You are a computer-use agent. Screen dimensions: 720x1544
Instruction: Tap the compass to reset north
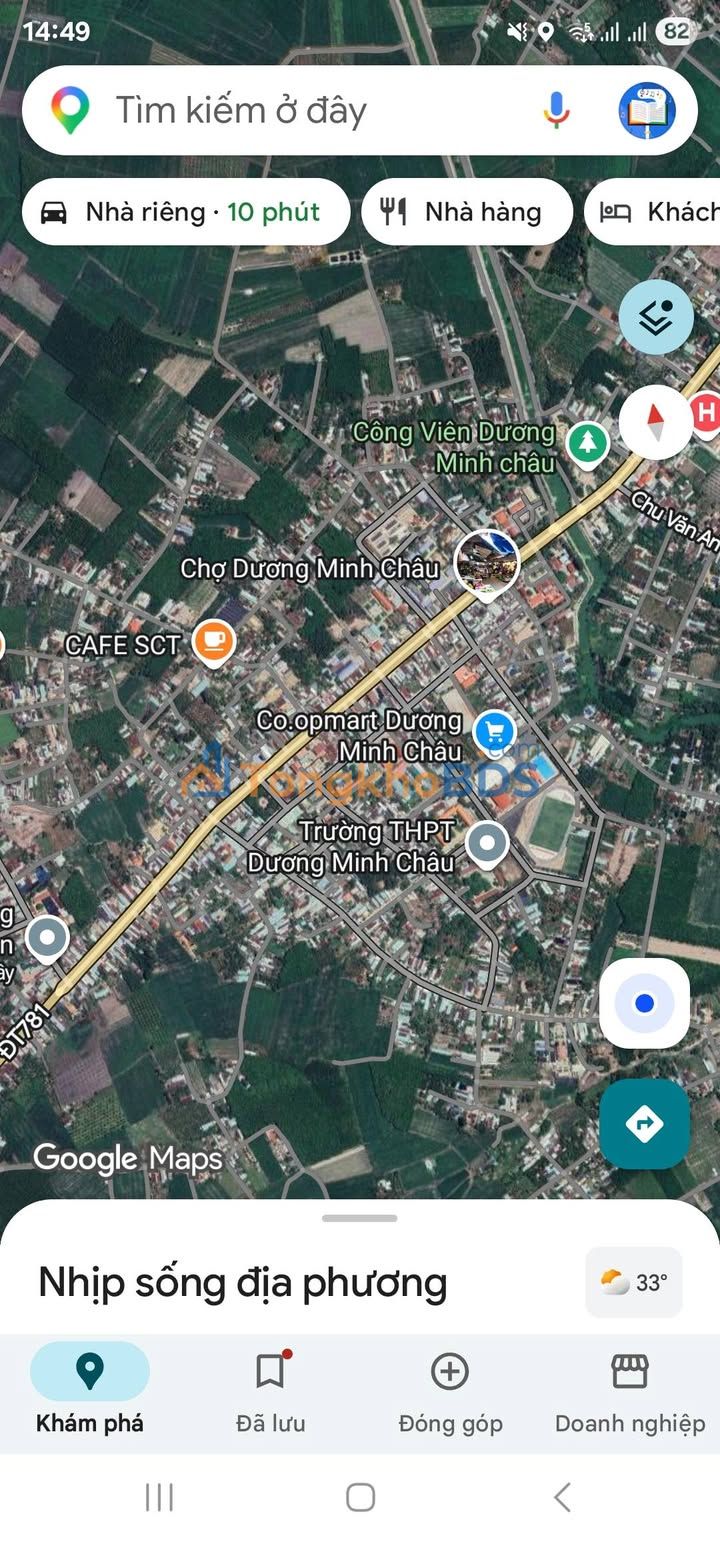click(x=656, y=422)
